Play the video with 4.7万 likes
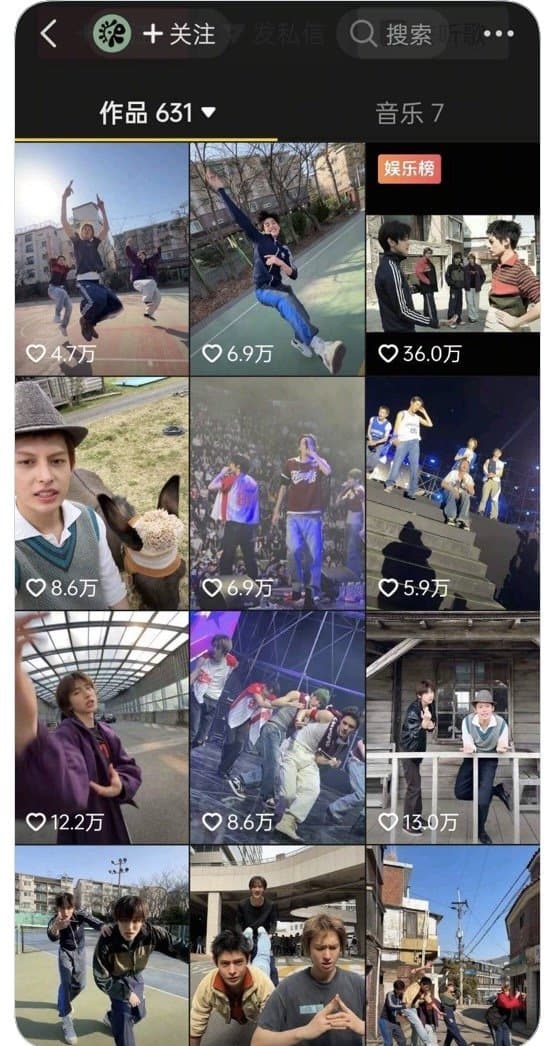 (101, 259)
